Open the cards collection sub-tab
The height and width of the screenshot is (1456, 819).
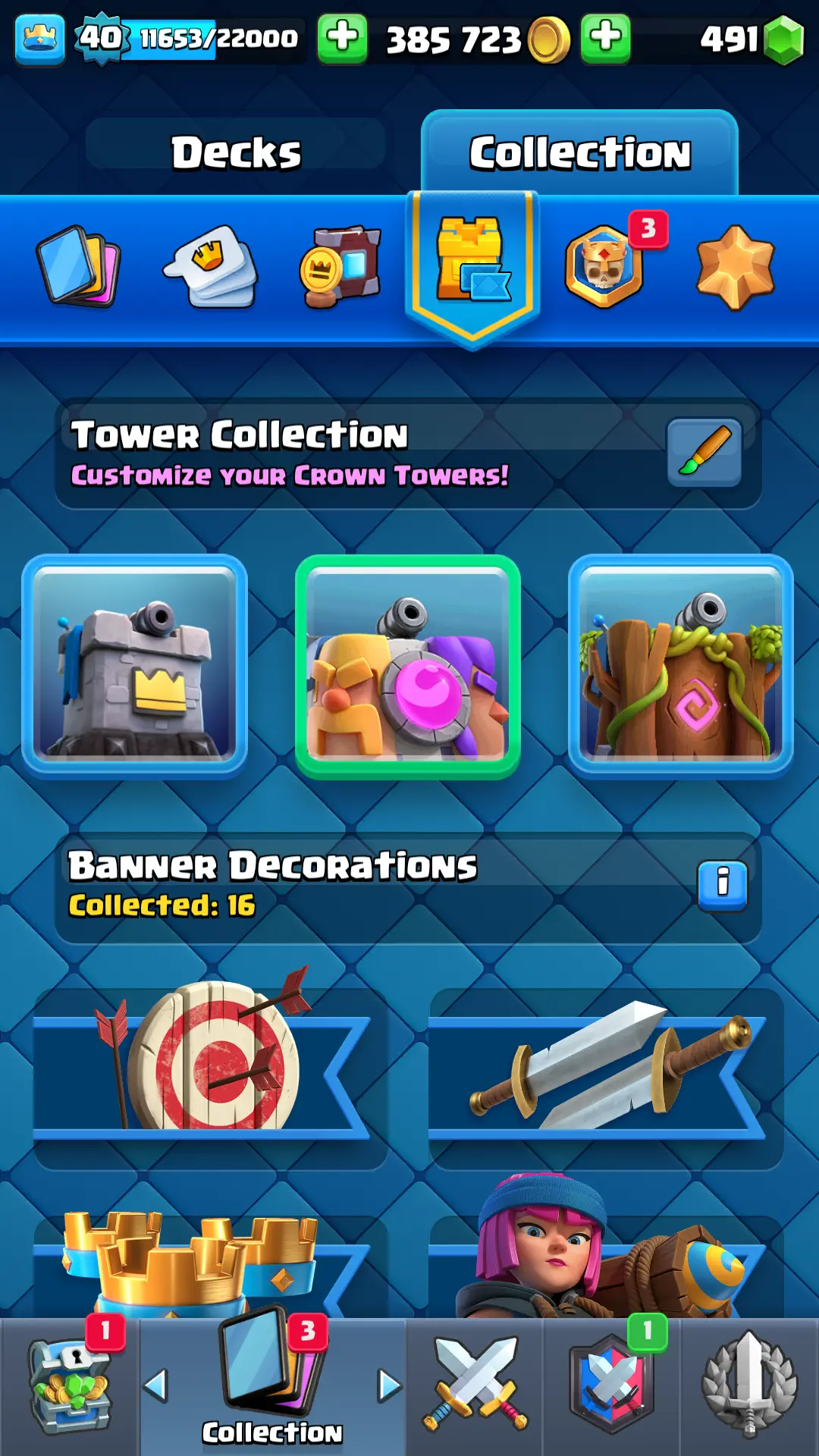click(x=79, y=265)
